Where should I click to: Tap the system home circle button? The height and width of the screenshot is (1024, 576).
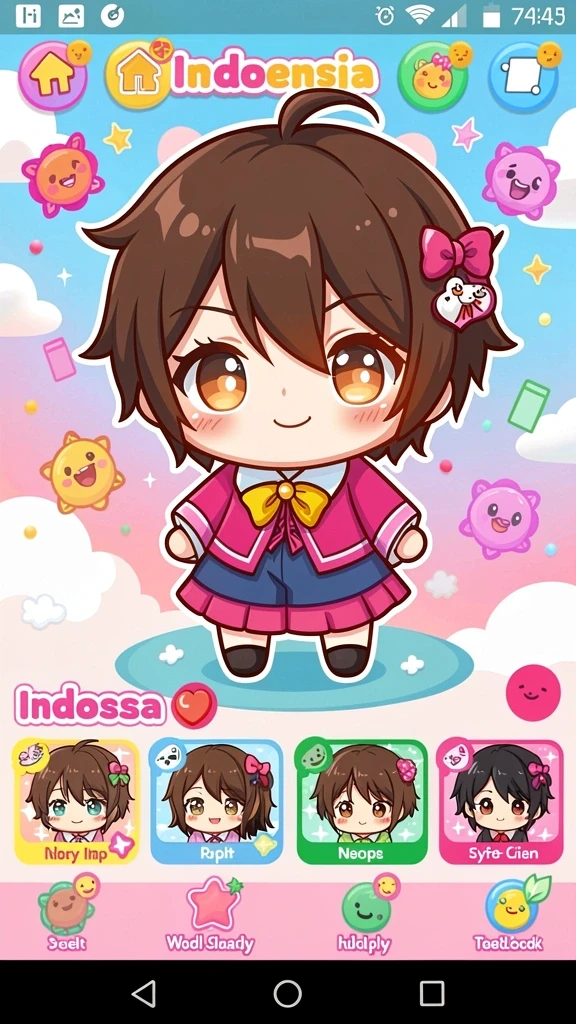click(x=287, y=993)
